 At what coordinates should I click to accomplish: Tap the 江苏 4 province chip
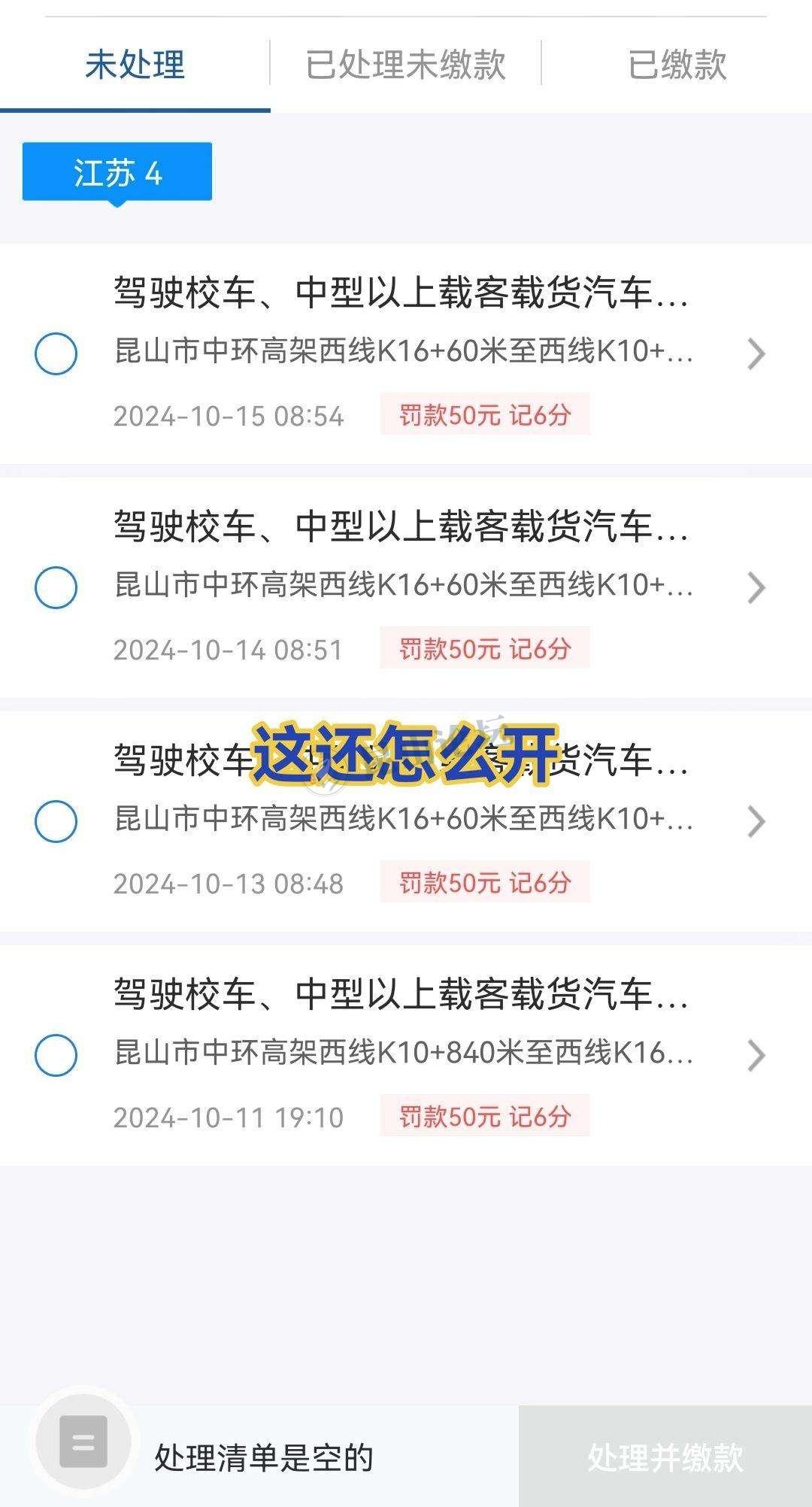(x=117, y=173)
